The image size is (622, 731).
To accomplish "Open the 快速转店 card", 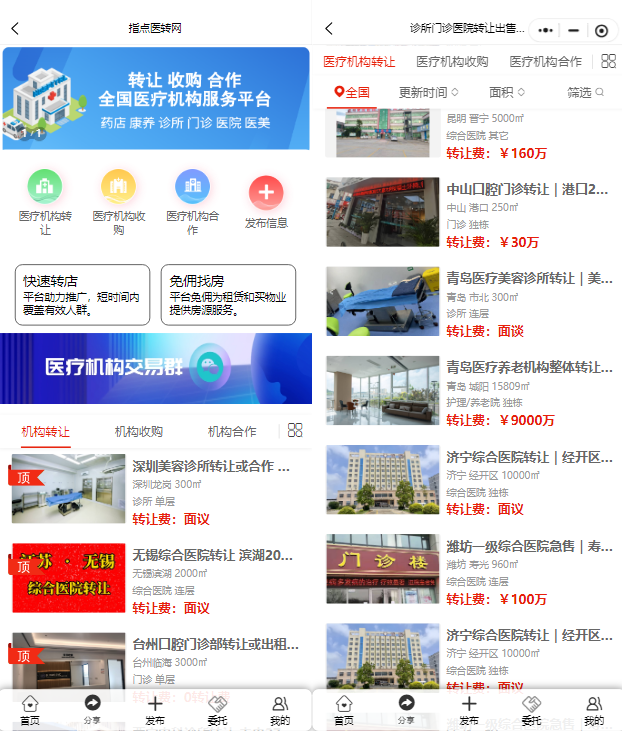I will [82, 295].
